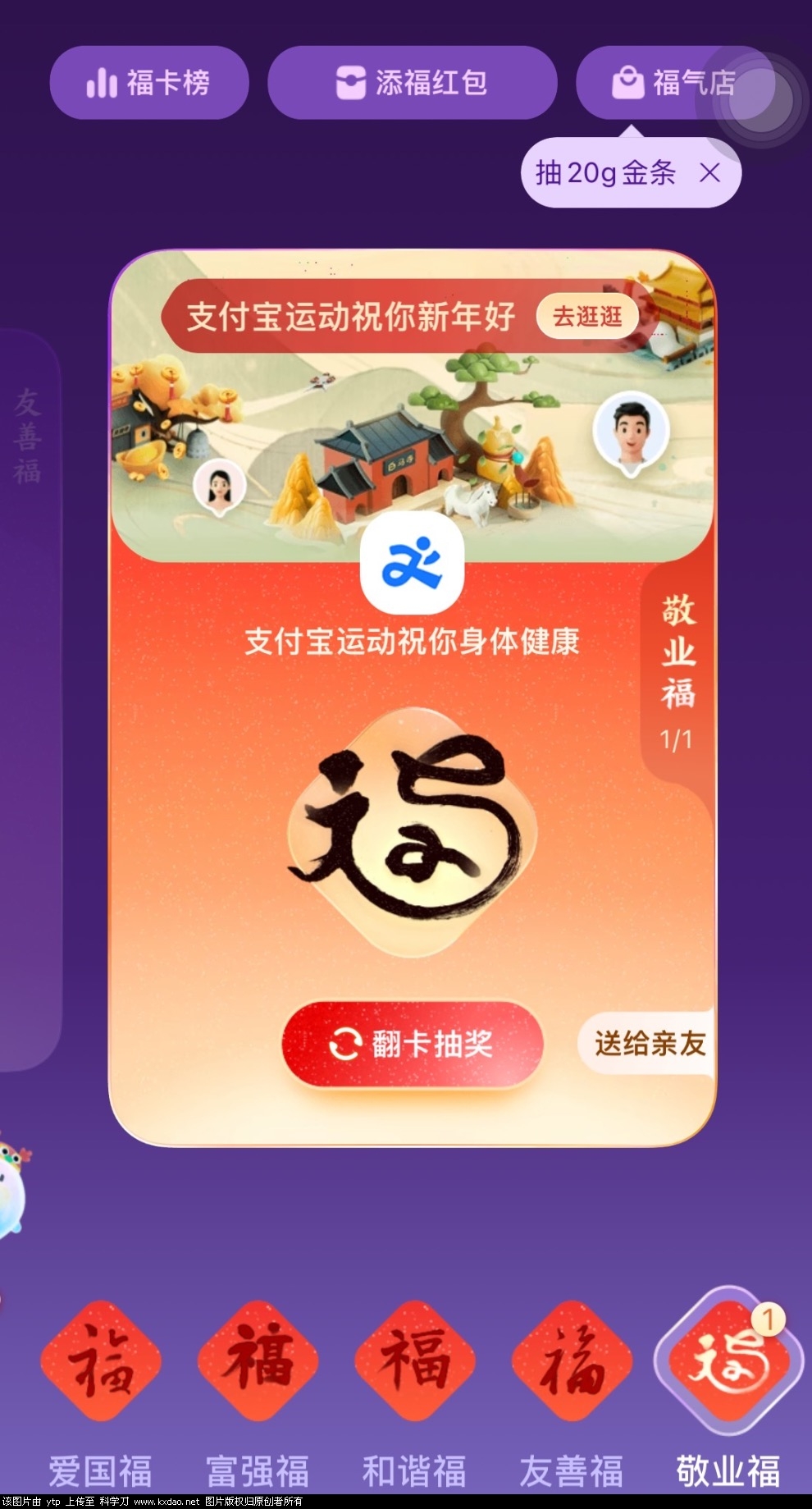
Task: Open the 福卡榜 leaderboard
Action: pos(148,83)
